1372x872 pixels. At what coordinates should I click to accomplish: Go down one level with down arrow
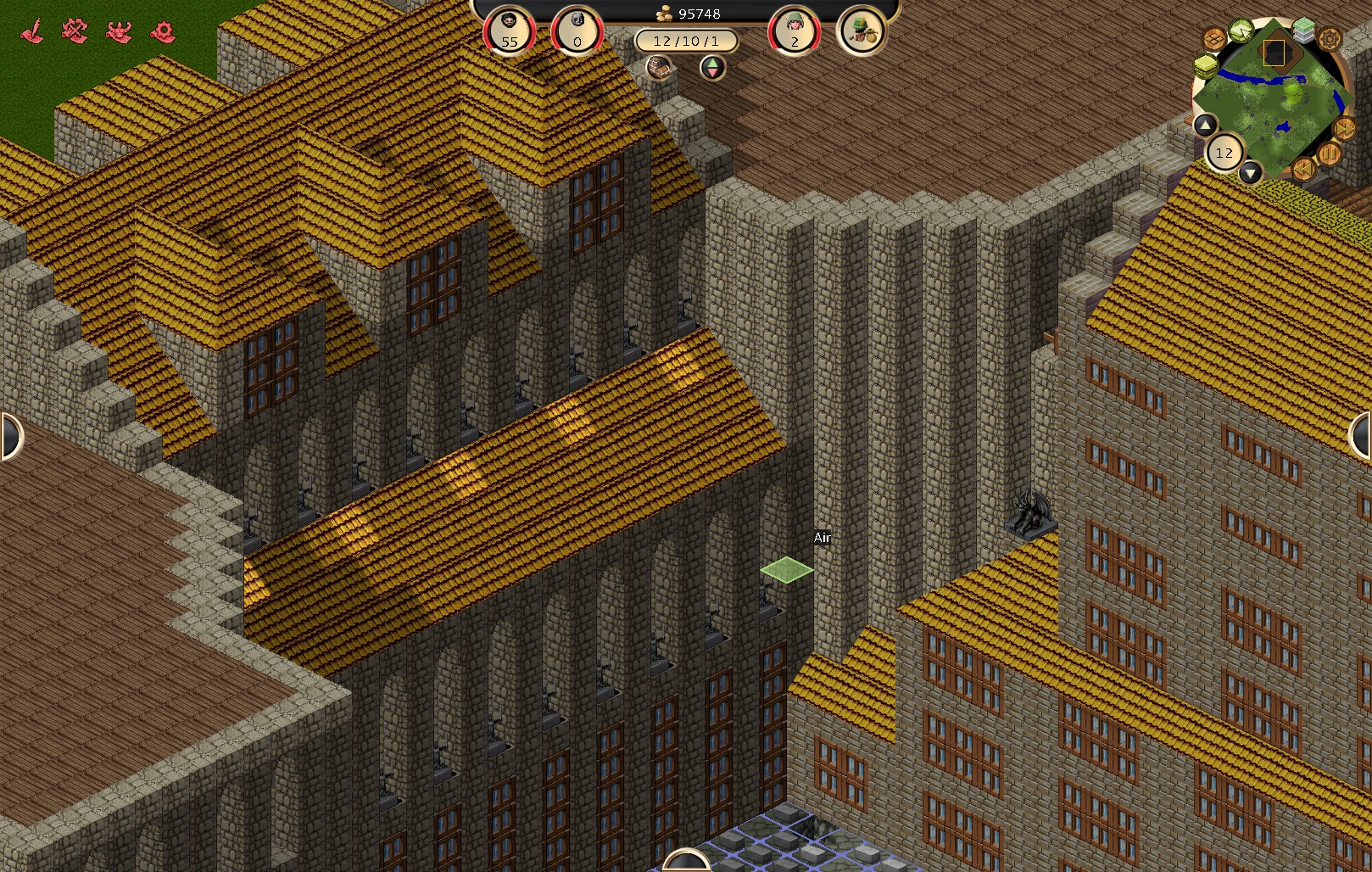pyautogui.click(x=1251, y=173)
